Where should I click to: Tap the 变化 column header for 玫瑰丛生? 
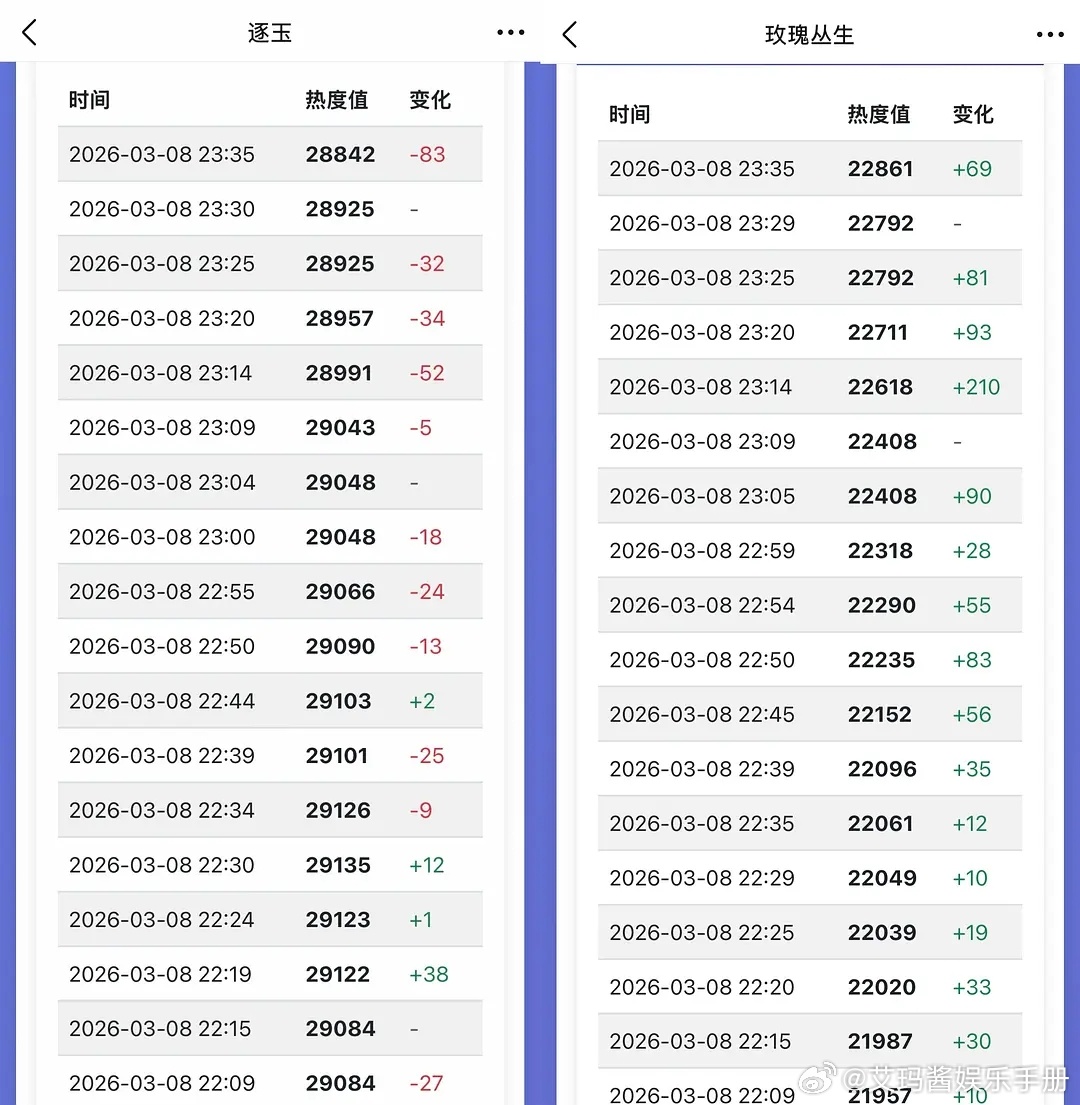973,114
